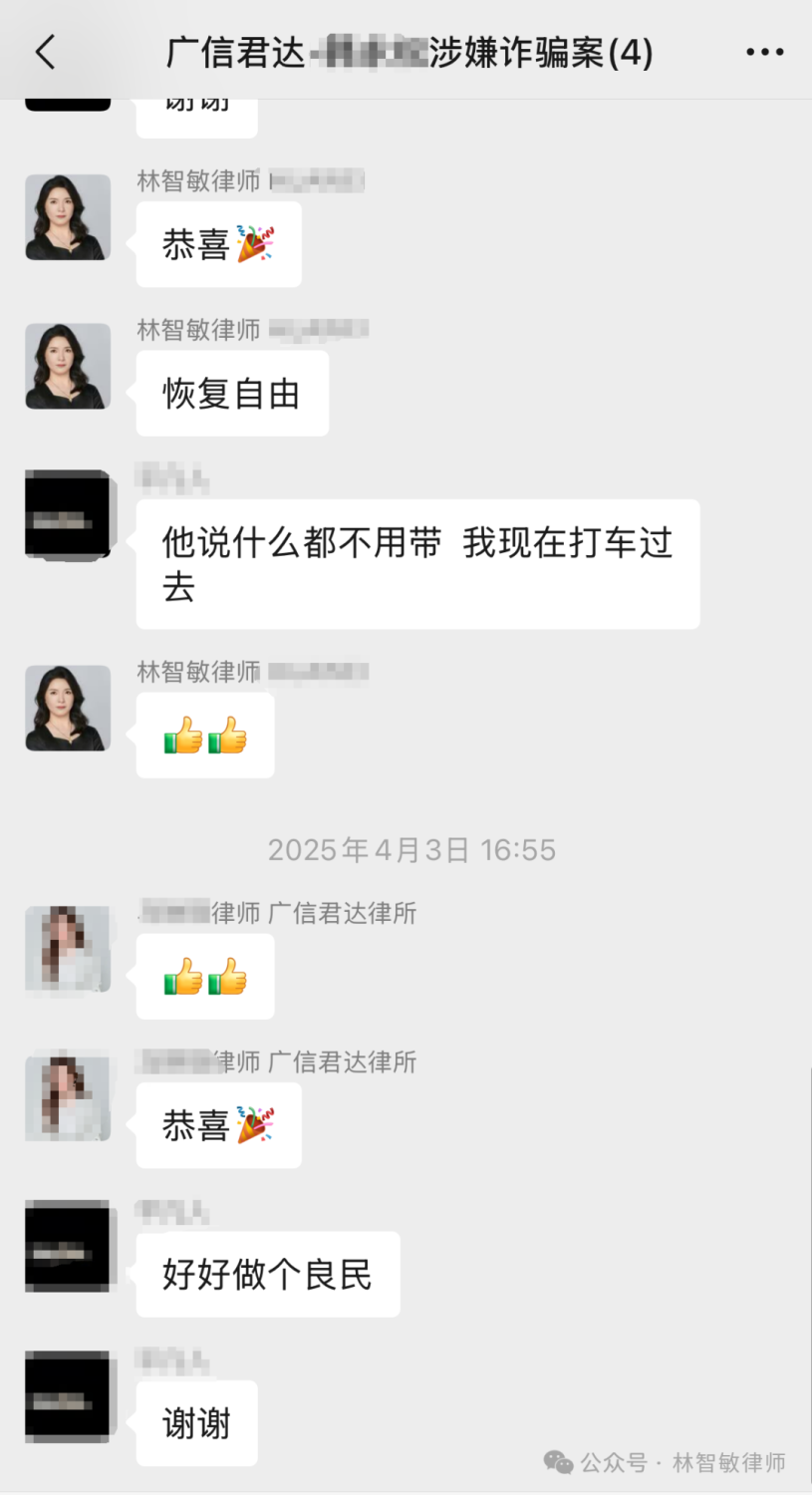The image size is (812, 1495).
Task: Open chat options via the three-dot menu
Action: 763,51
